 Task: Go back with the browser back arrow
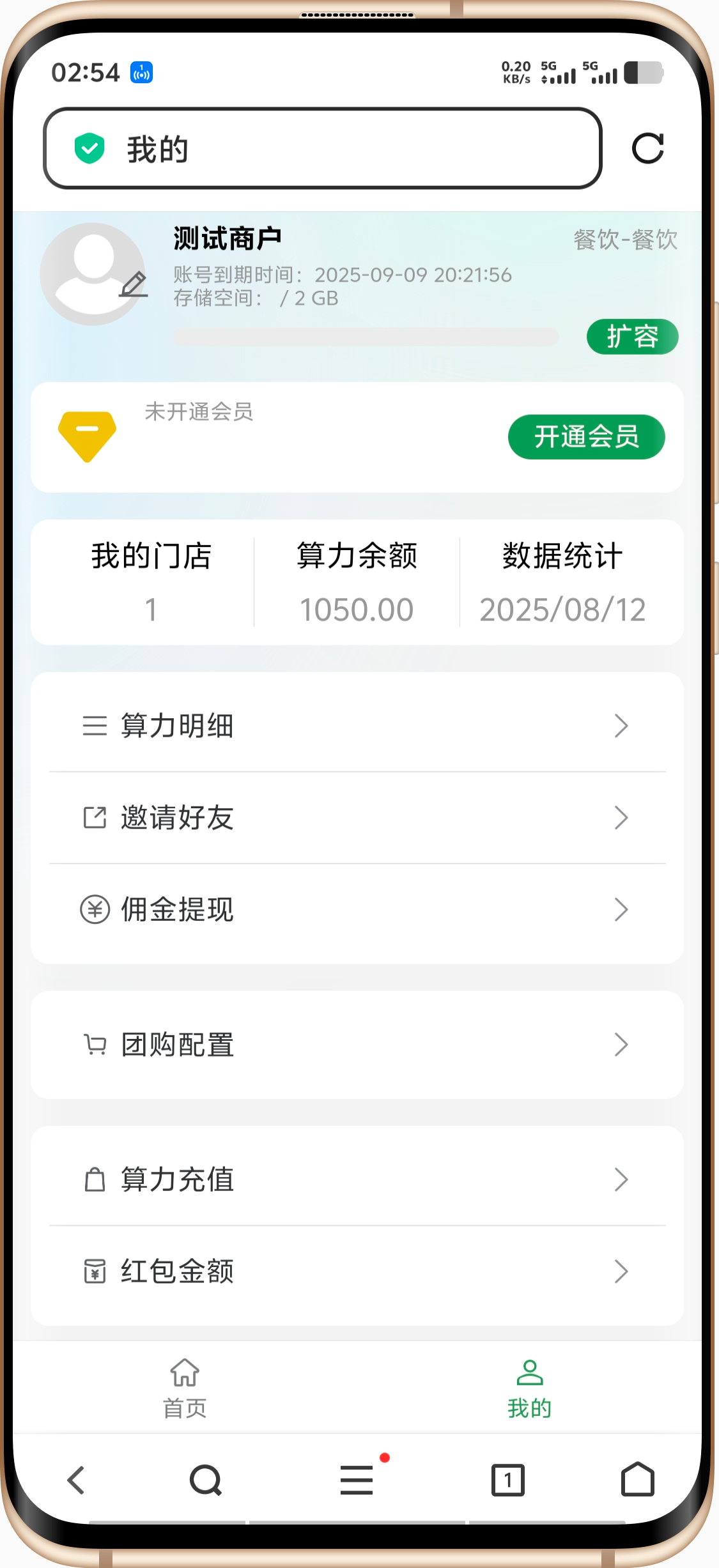click(76, 1480)
